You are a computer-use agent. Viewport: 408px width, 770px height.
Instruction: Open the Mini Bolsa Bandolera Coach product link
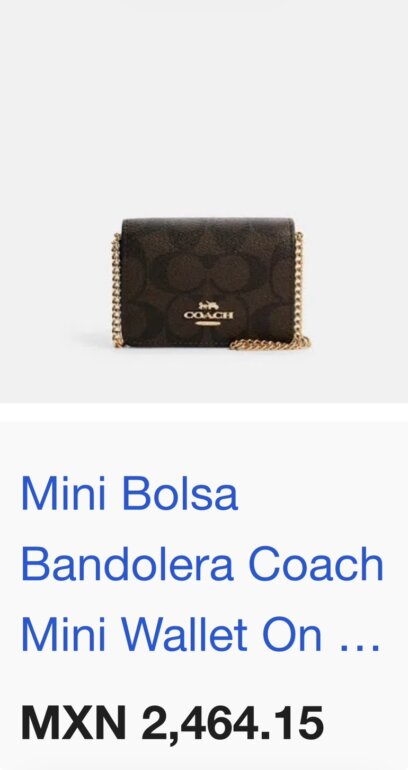point(201,564)
